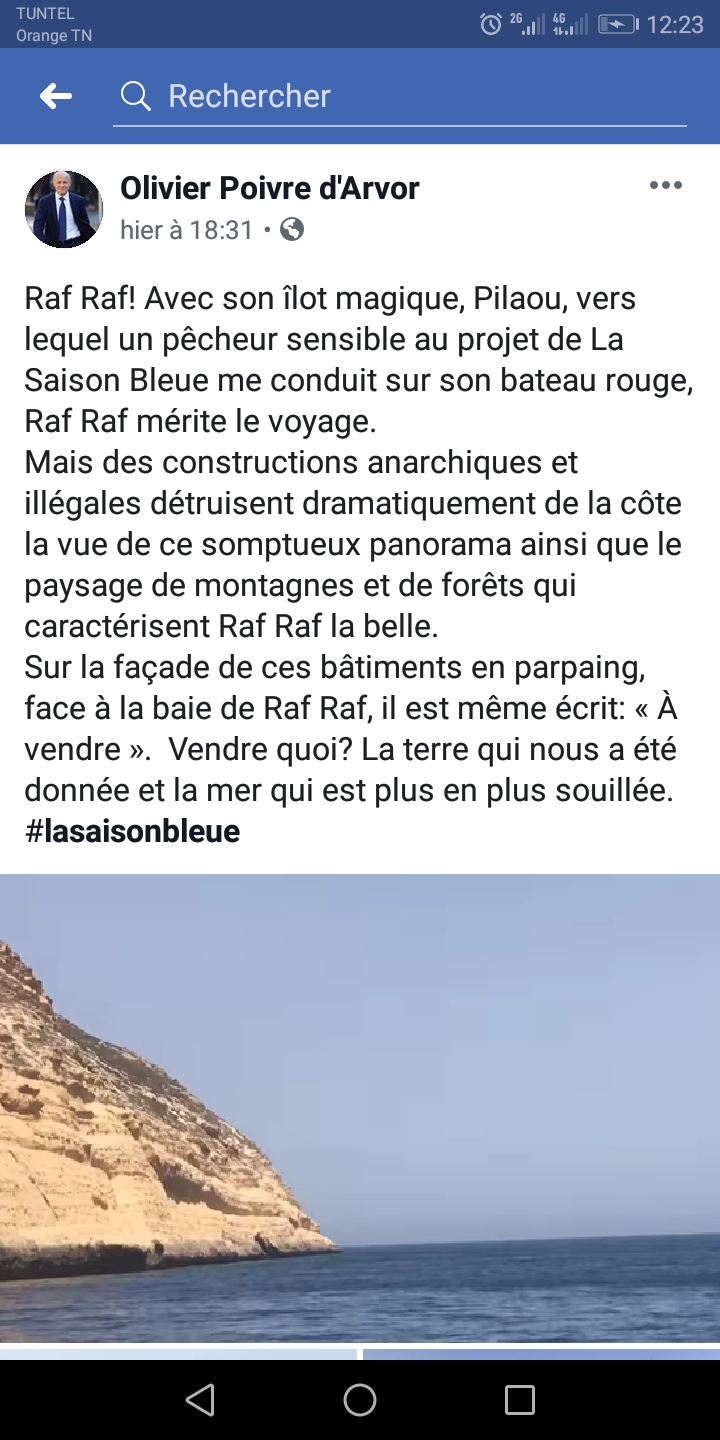Open the post's three-dot options menu
The image size is (720, 1440).
click(x=665, y=185)
